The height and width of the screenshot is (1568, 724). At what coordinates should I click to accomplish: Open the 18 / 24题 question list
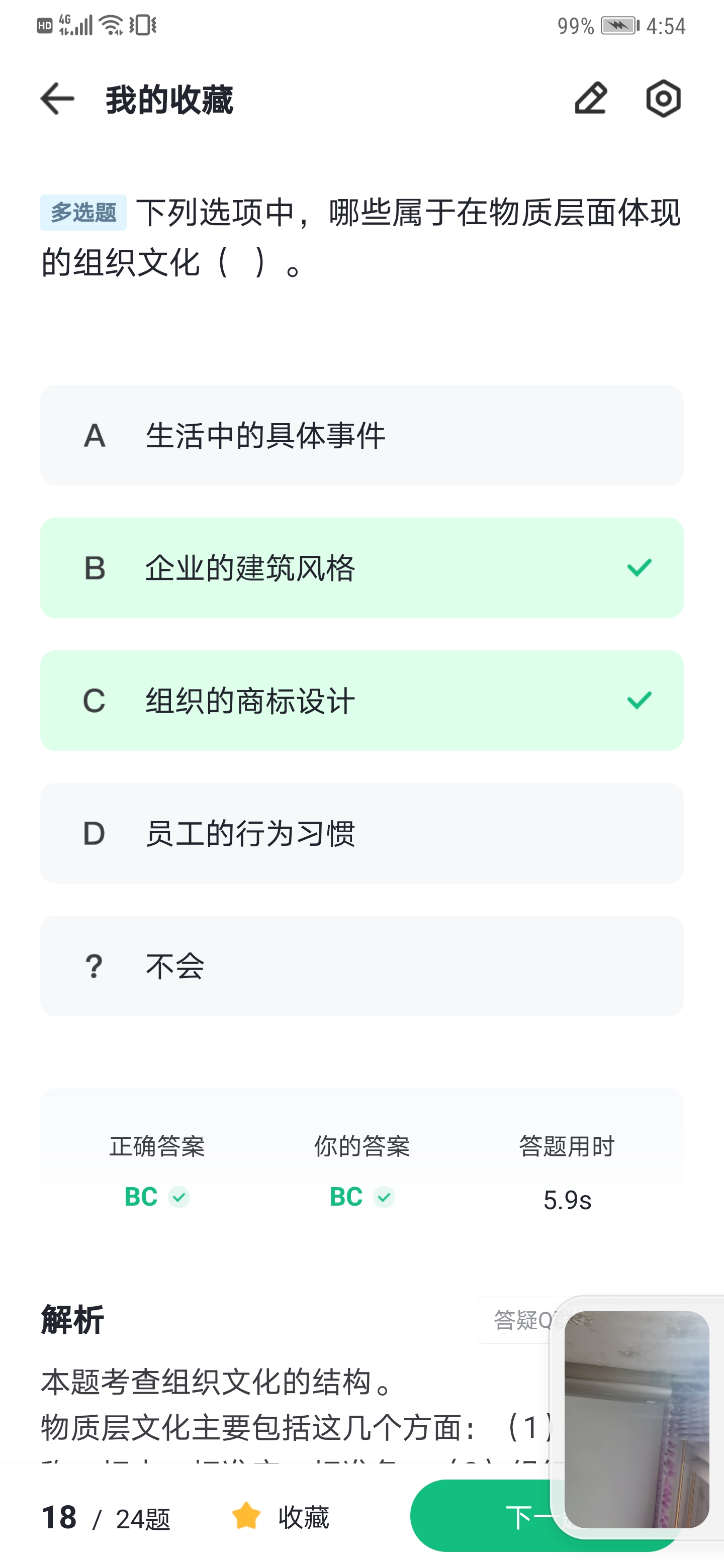106,1517
